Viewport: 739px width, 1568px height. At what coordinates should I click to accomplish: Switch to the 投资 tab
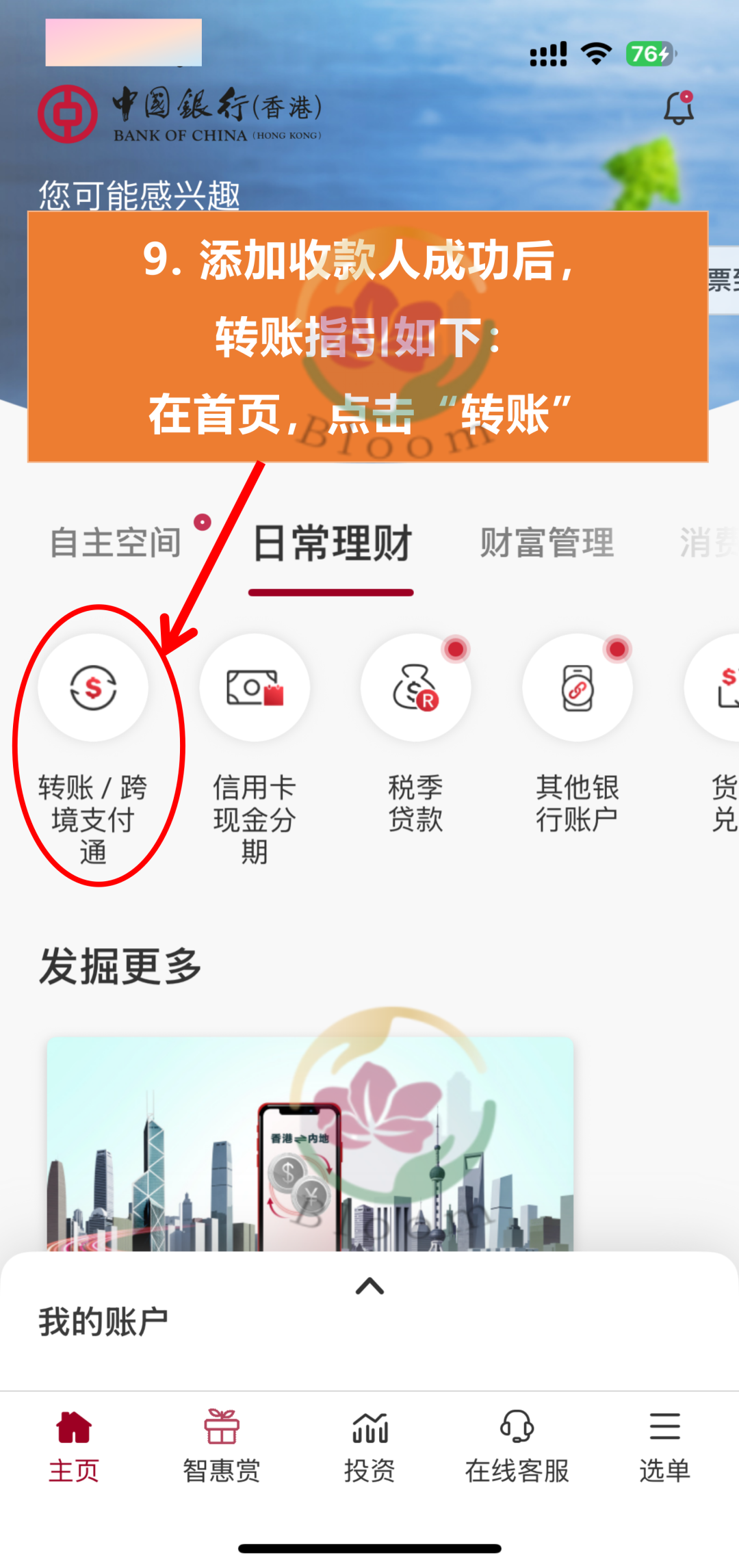pyautogui.click(x=369, y=1439)
